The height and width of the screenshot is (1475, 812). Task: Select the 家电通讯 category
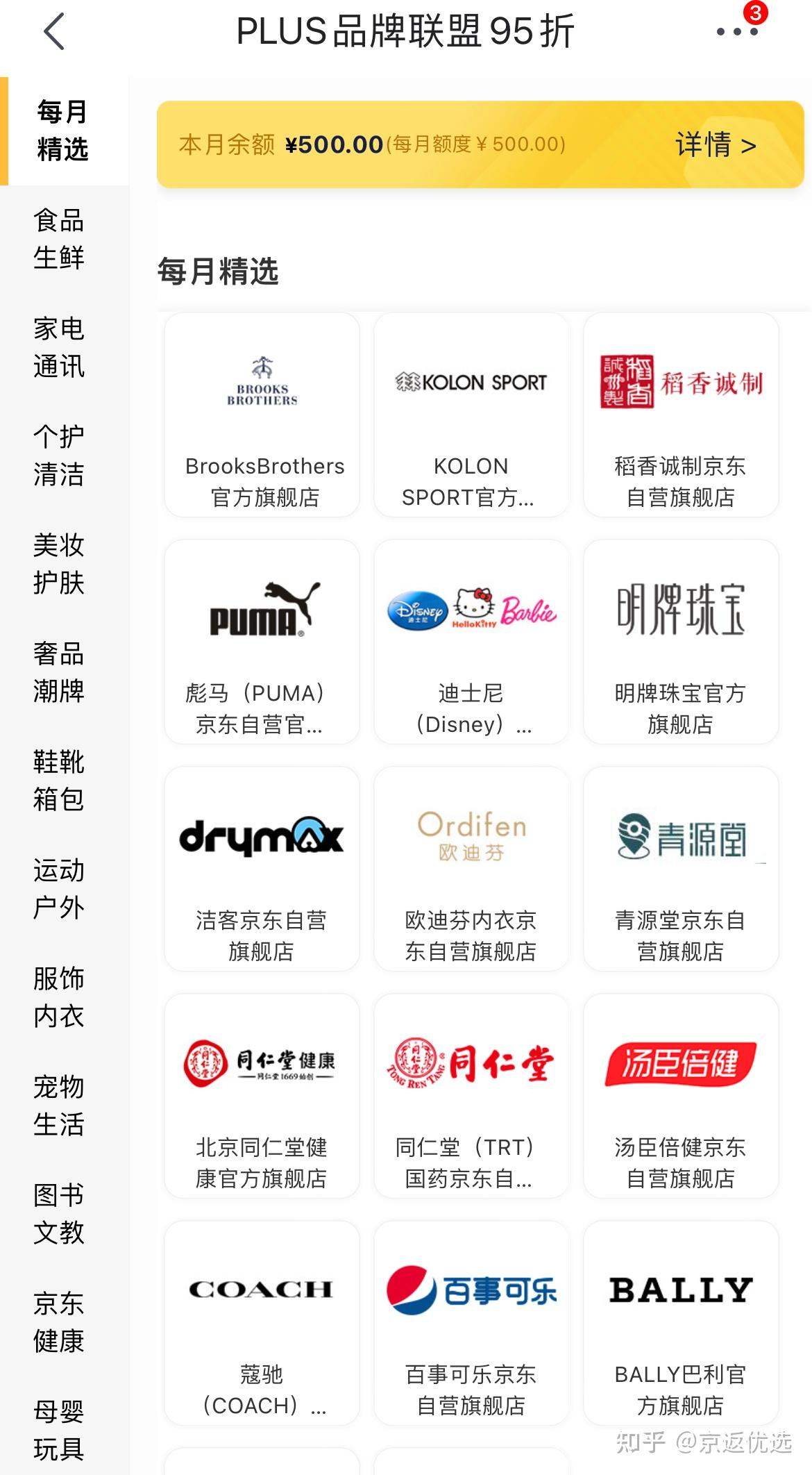click(60, 347)
